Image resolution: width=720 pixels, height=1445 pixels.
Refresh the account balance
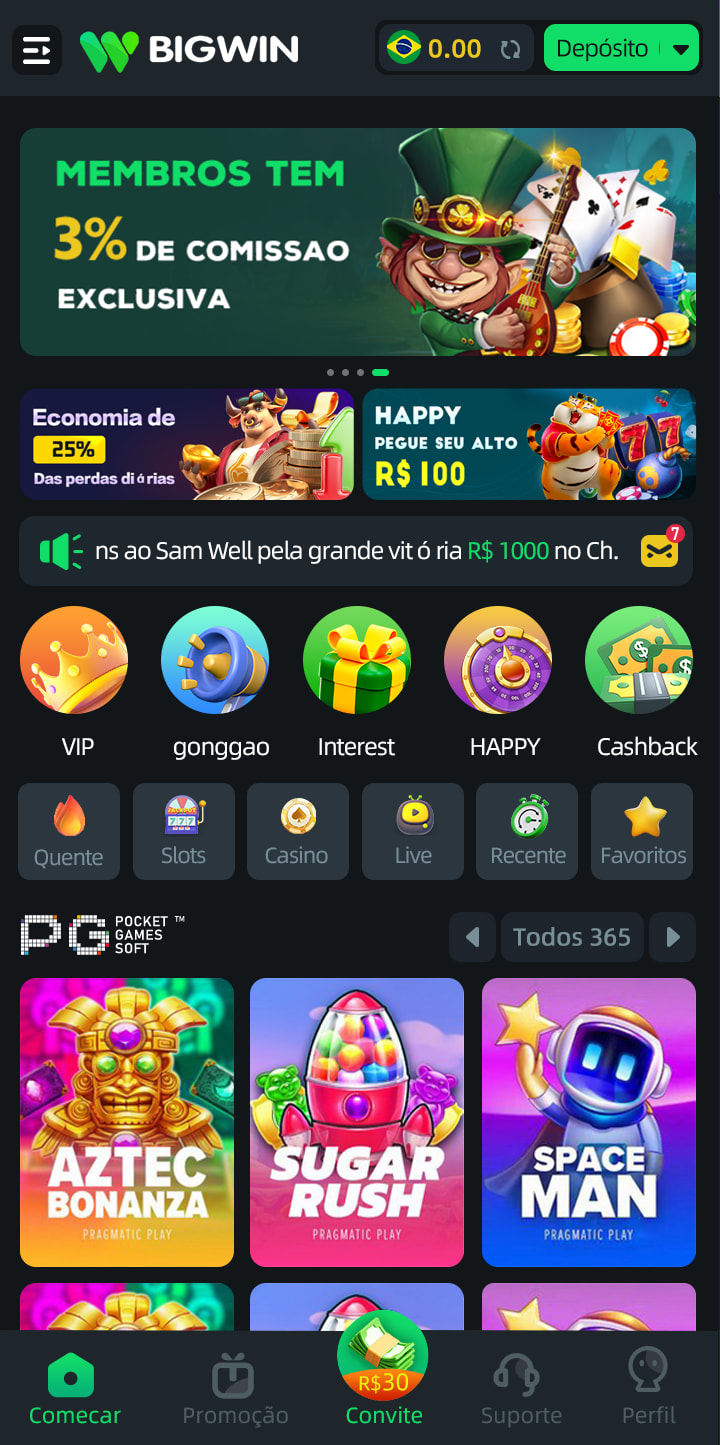pos(511,49)
